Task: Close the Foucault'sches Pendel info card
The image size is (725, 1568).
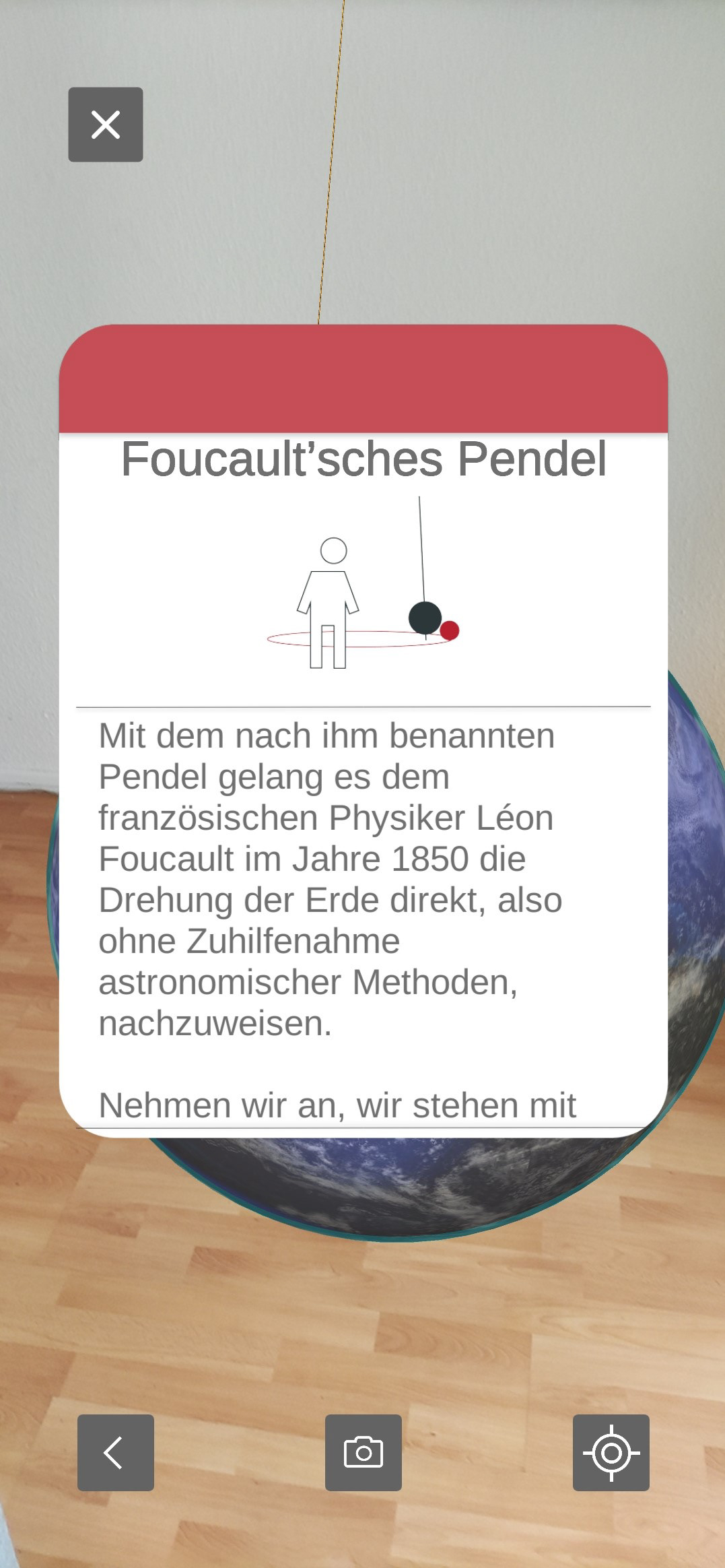Action: [x=106, y=125]
